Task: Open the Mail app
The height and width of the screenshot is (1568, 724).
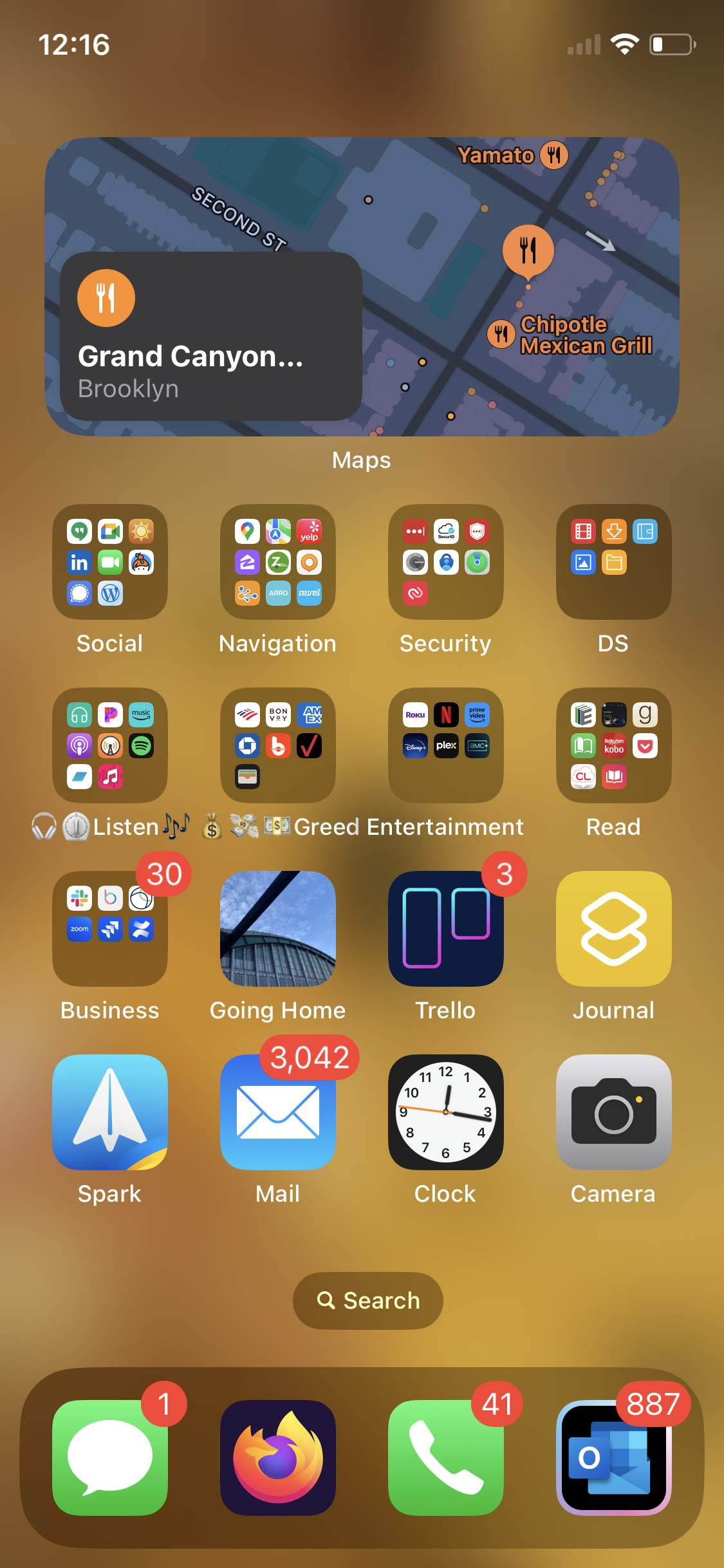Action: click(278, 1112)
